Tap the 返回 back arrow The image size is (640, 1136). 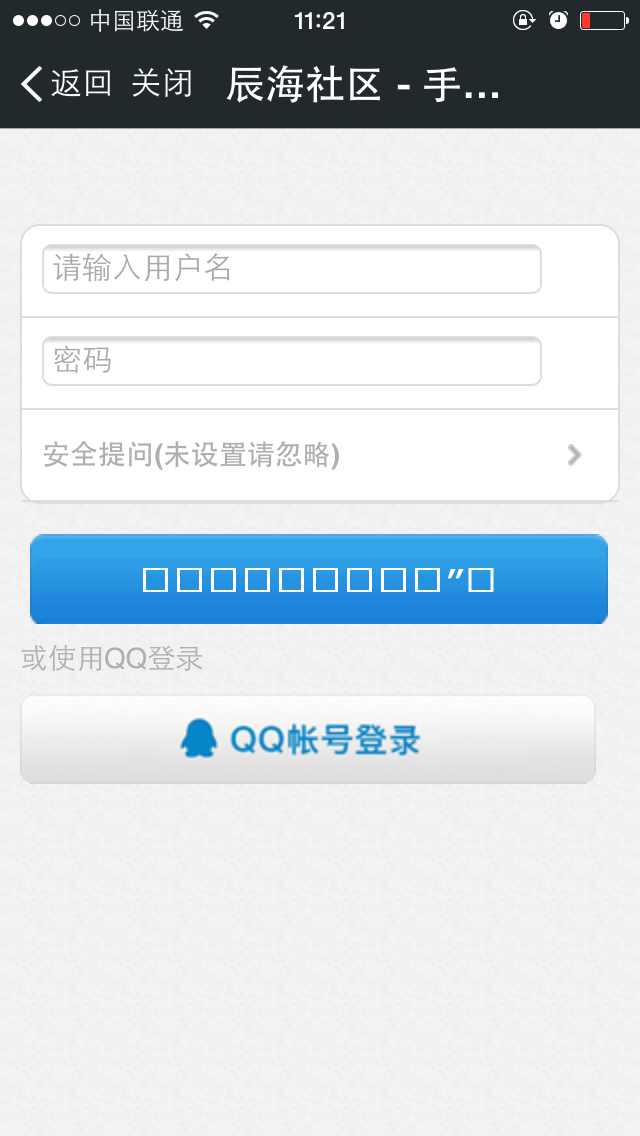(64, 84)
